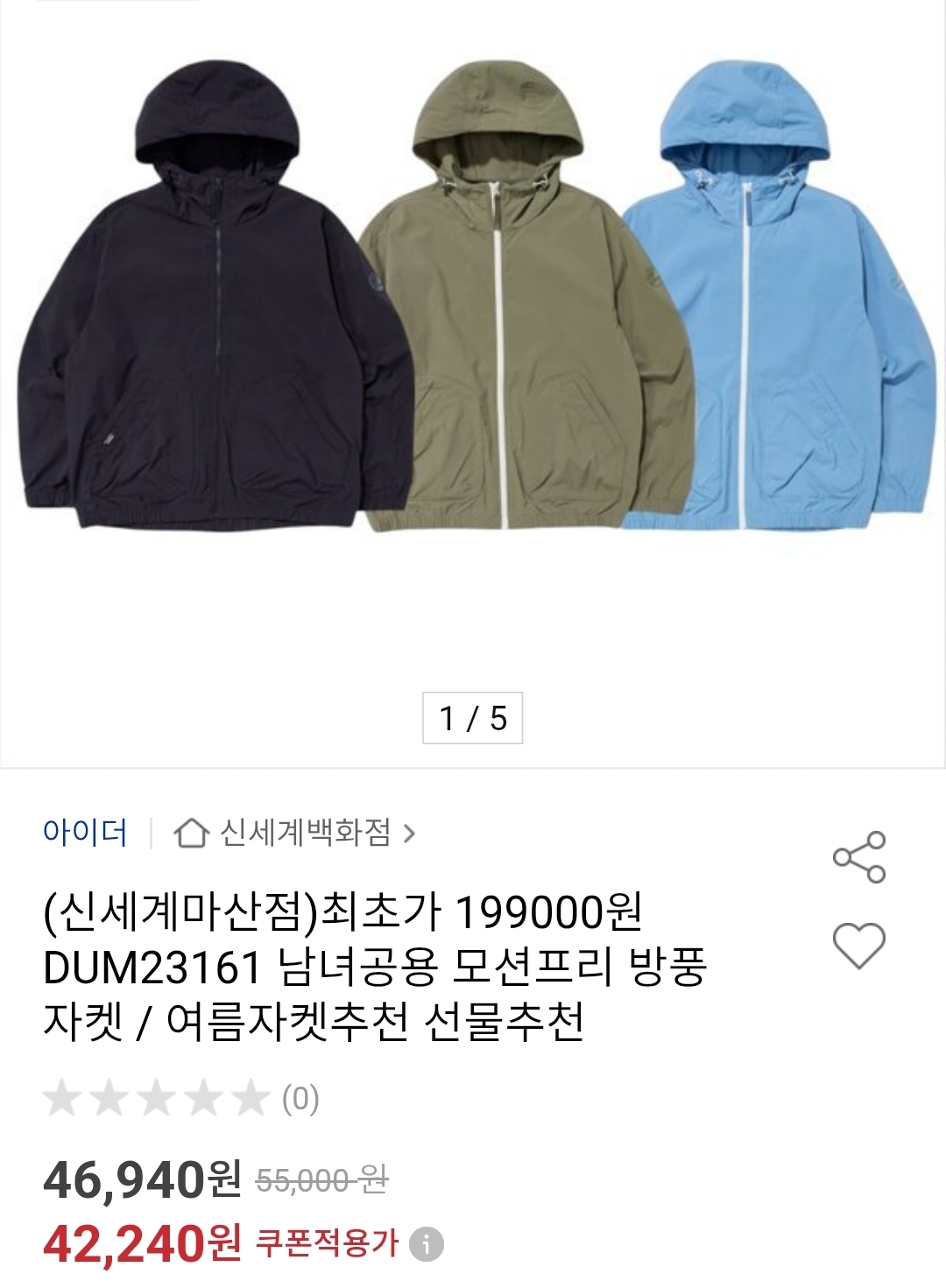Screen dimensions: 946x1288
Task: Select the second rating star
Action: 110,1097
